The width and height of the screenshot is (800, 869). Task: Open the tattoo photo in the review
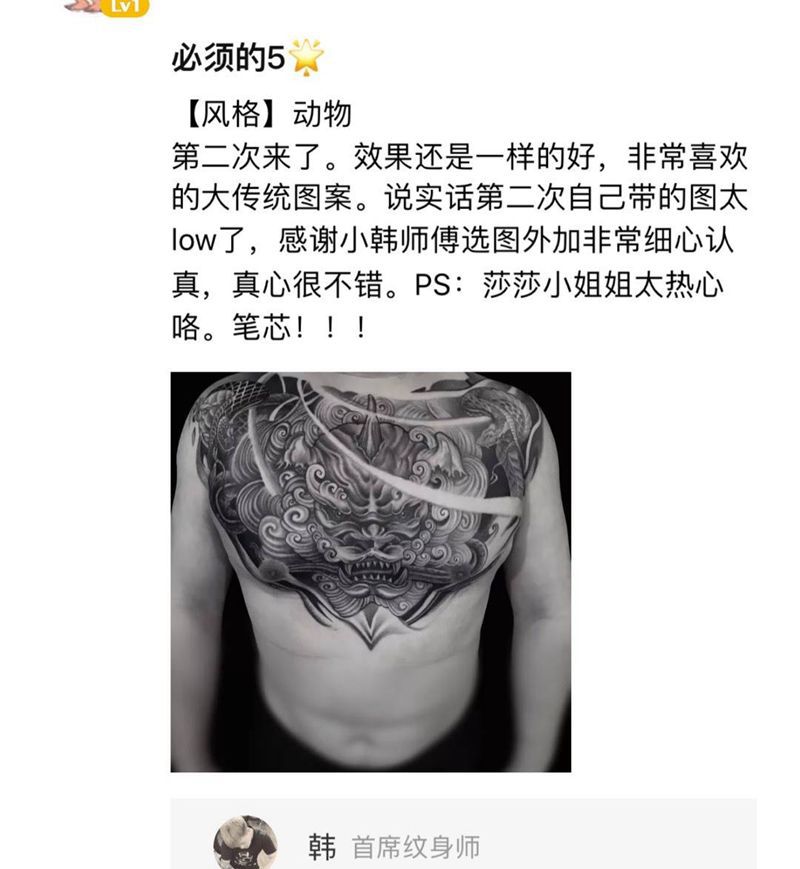(x=370, y=571)
